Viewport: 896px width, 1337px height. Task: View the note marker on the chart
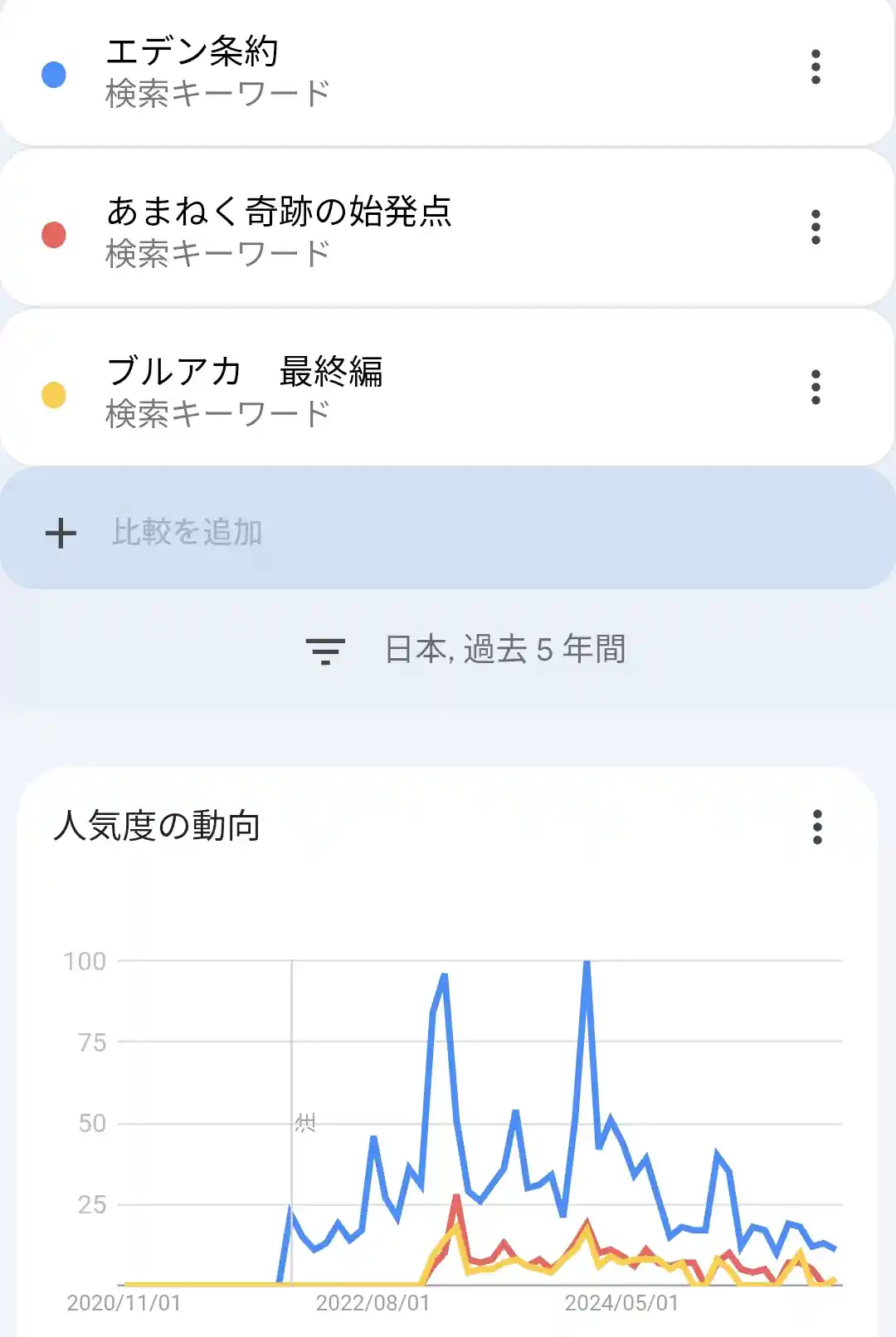[x=305, y=1124]
